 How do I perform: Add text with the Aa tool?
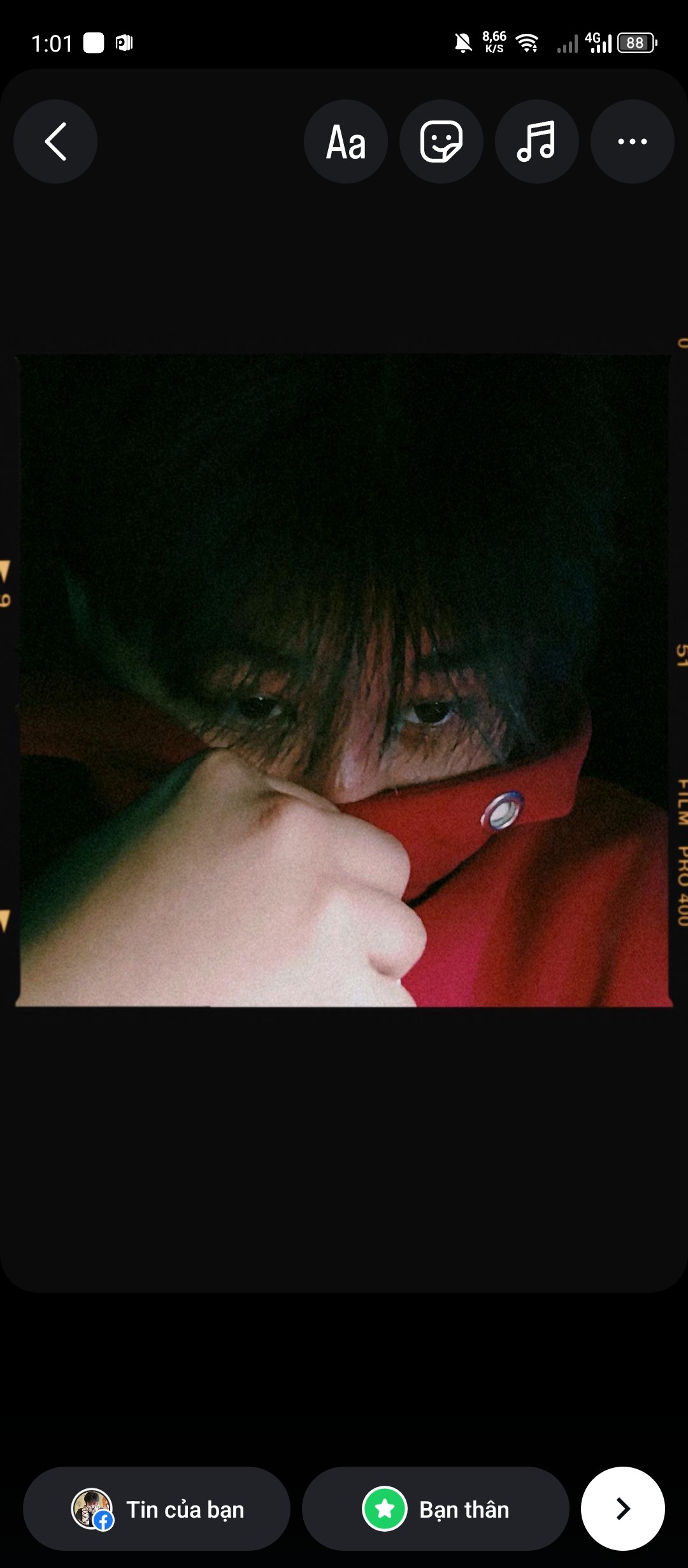pyautogui.click(x=346, y=142)
